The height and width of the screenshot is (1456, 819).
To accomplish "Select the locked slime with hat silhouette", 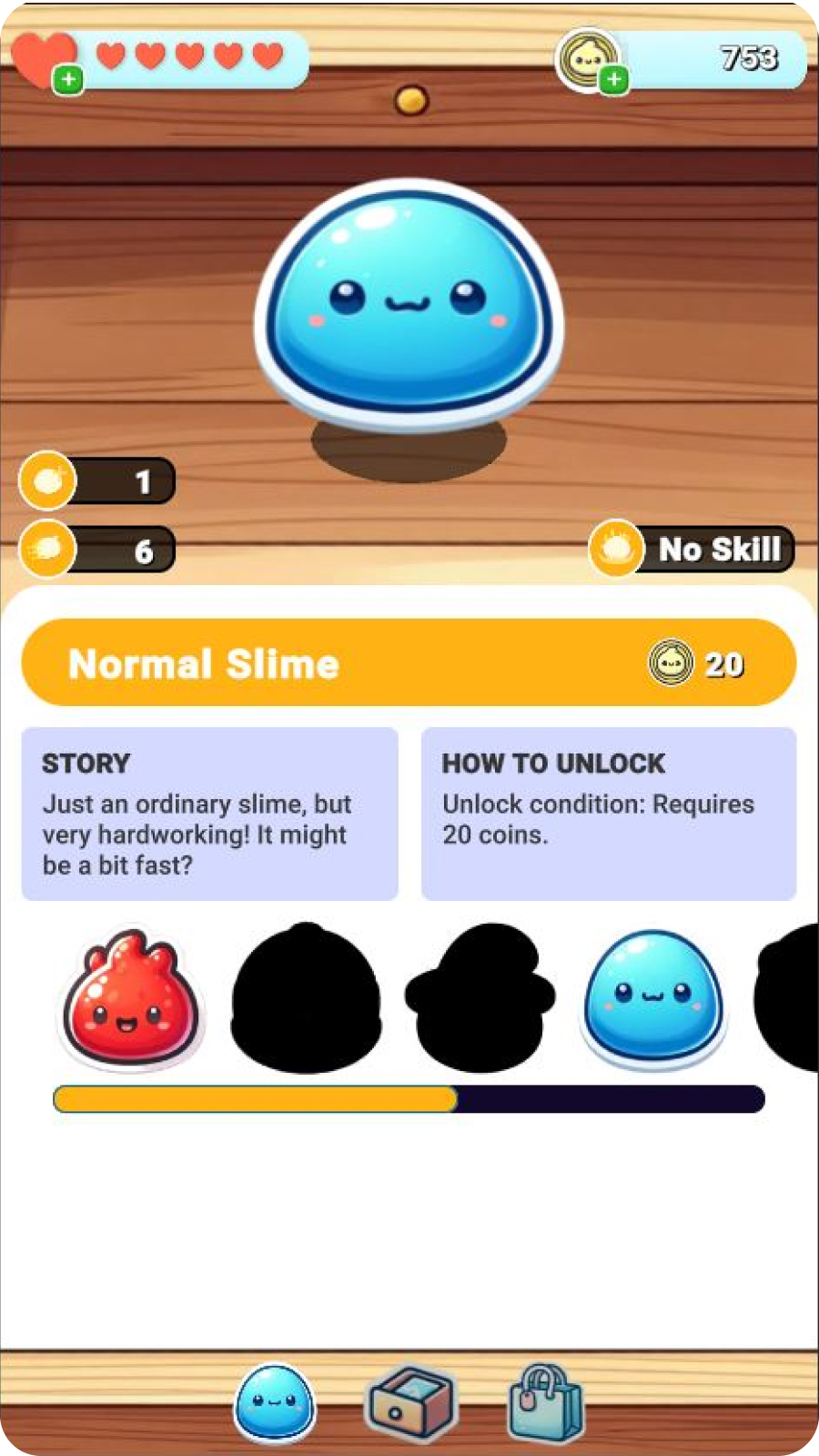I will click(x=480, y=999).
